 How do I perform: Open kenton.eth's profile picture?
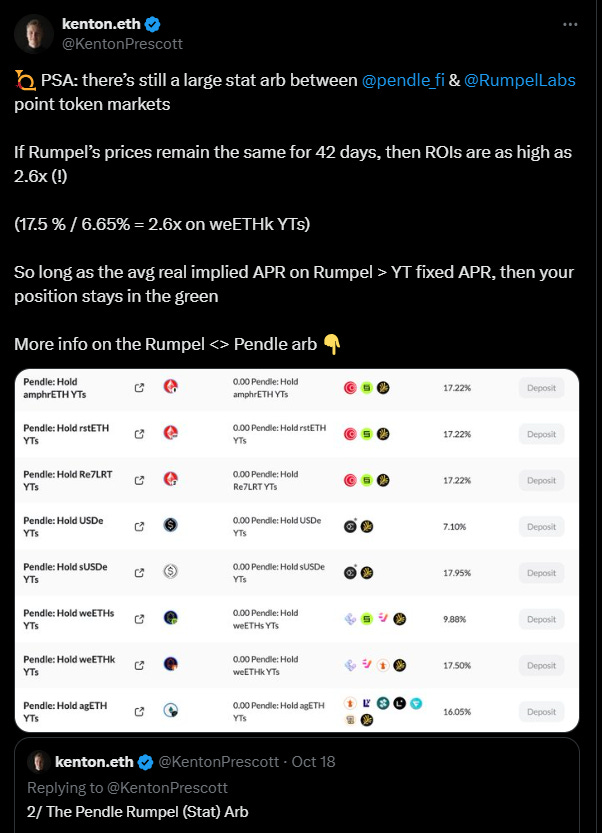(x=33, y=34)
